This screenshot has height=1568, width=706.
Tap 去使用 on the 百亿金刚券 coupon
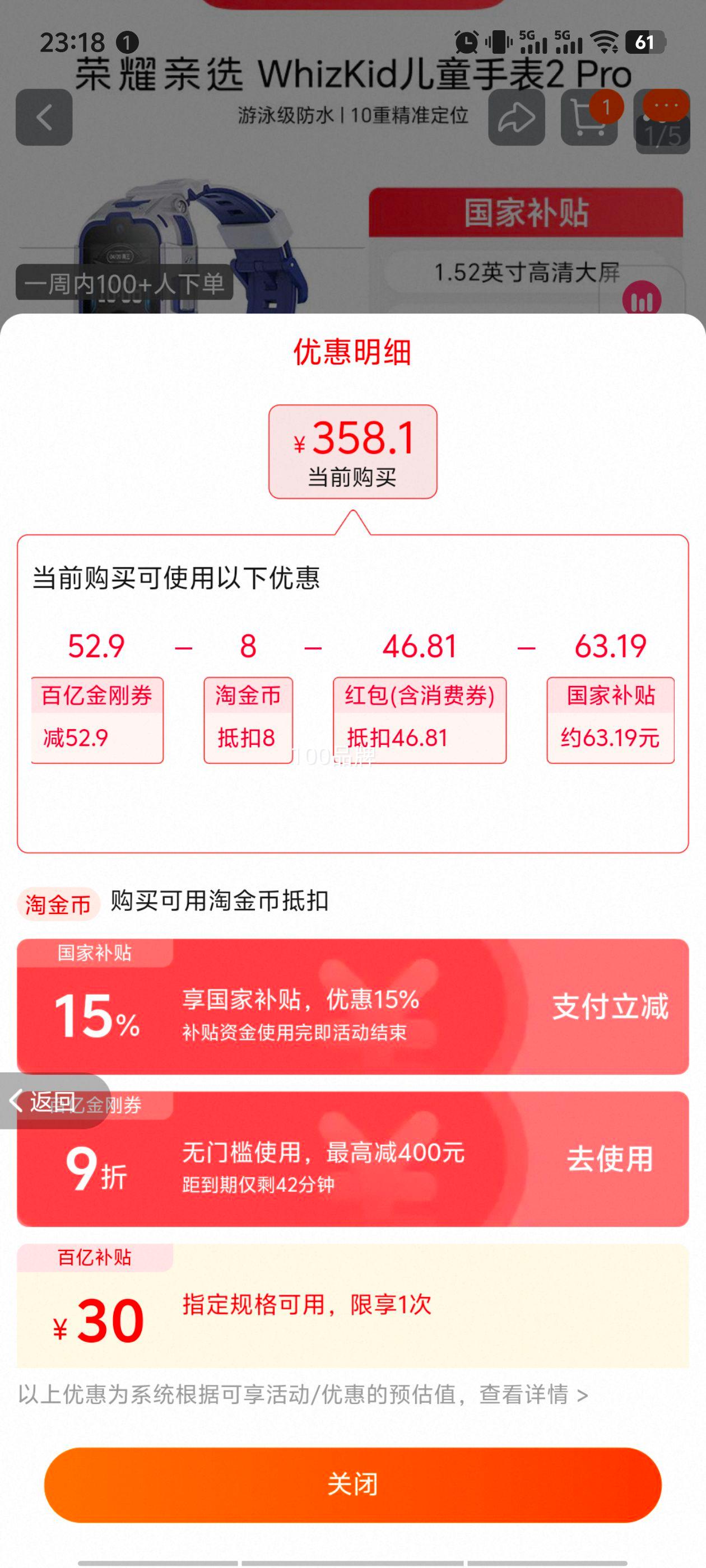tap(609, 1158)
